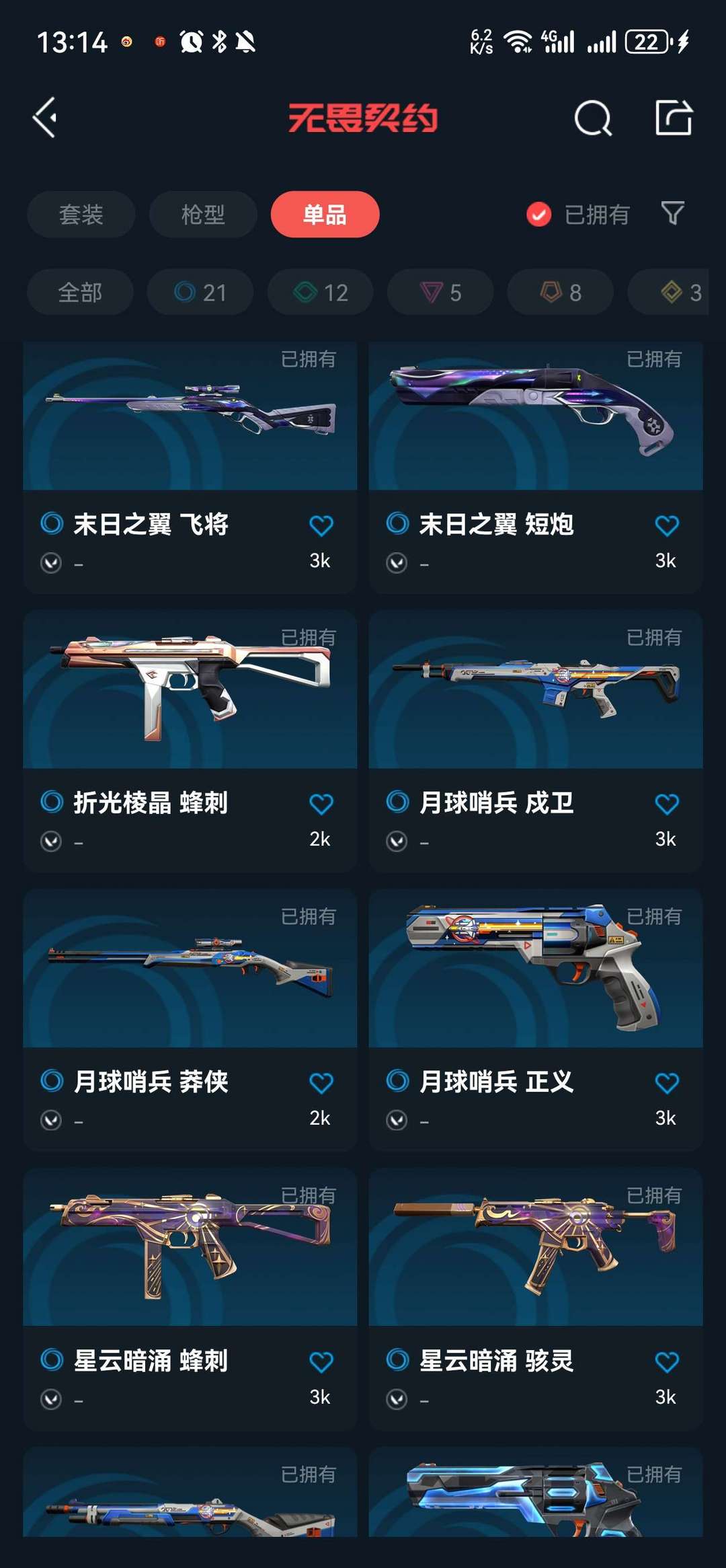The height and width of the screenshot is (1568, 726).
Task: Open the 月球哨兵 正义 skin card
Action: click(536, 1020)
